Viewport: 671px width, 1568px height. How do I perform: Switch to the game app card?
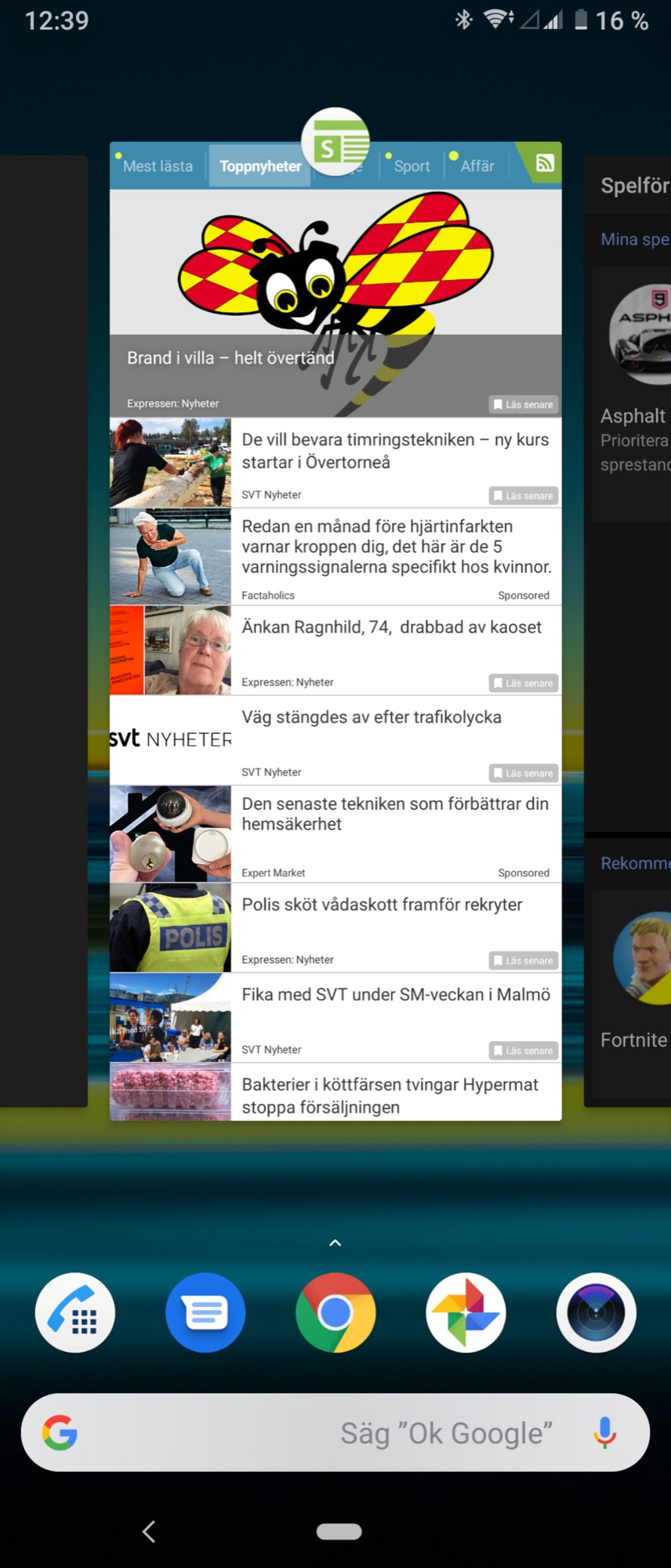click(x=629, y=627)
